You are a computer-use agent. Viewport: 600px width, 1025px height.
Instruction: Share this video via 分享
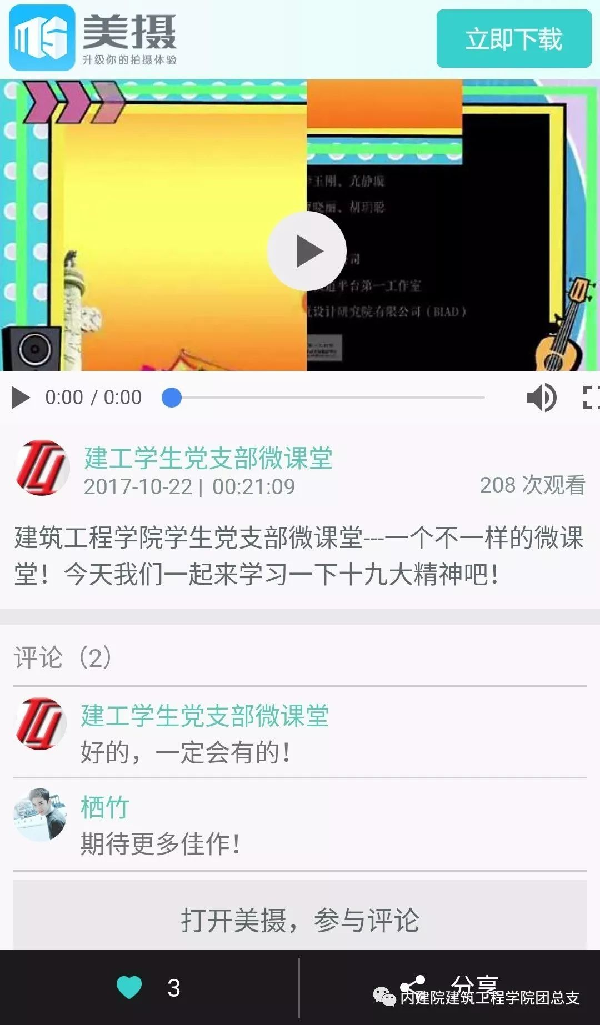pos(450,986)
